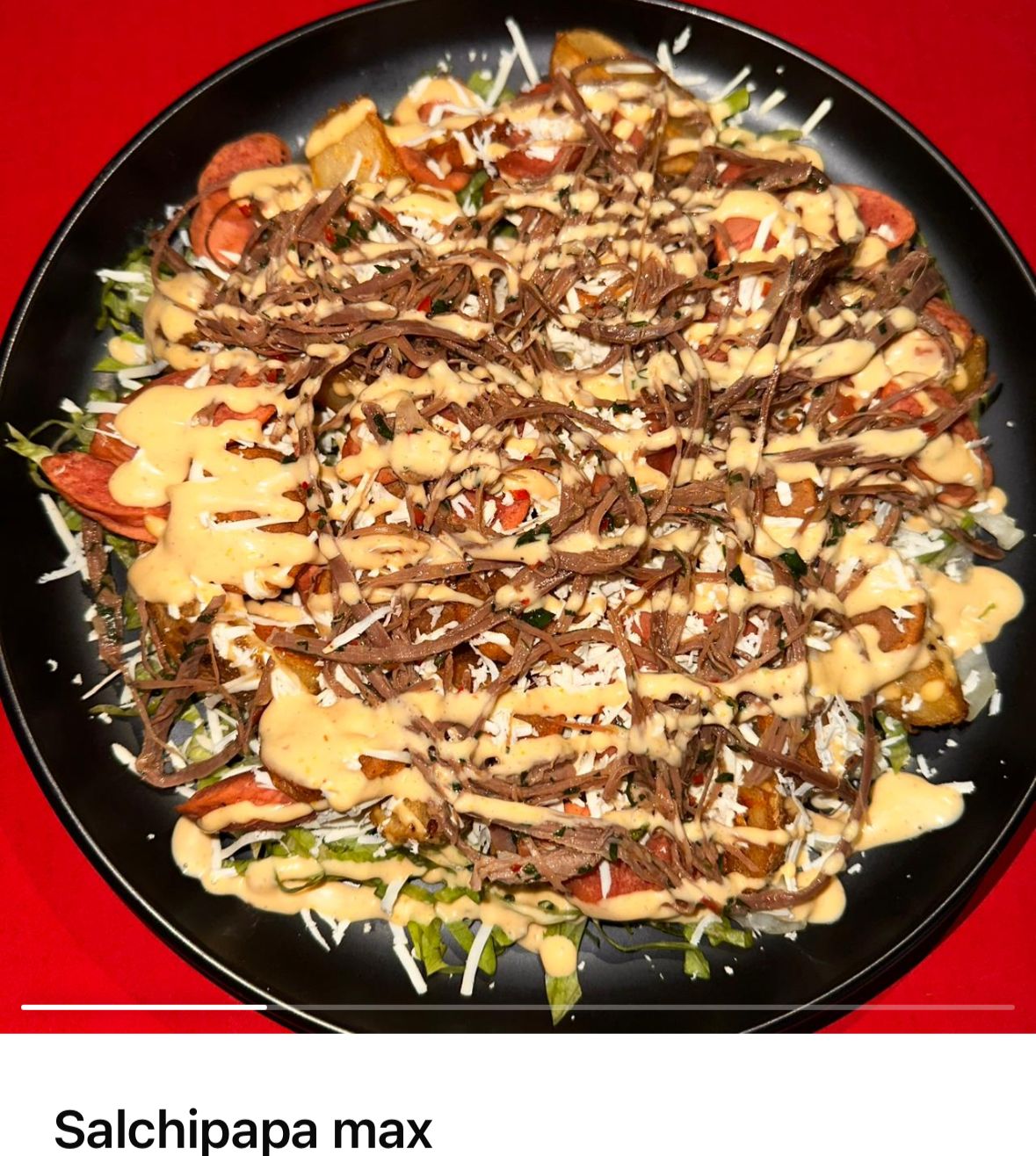Tap the photo progress bar under the image
The image size is (1036, 1156).
pyautogui.click(x=518, y=1007)
